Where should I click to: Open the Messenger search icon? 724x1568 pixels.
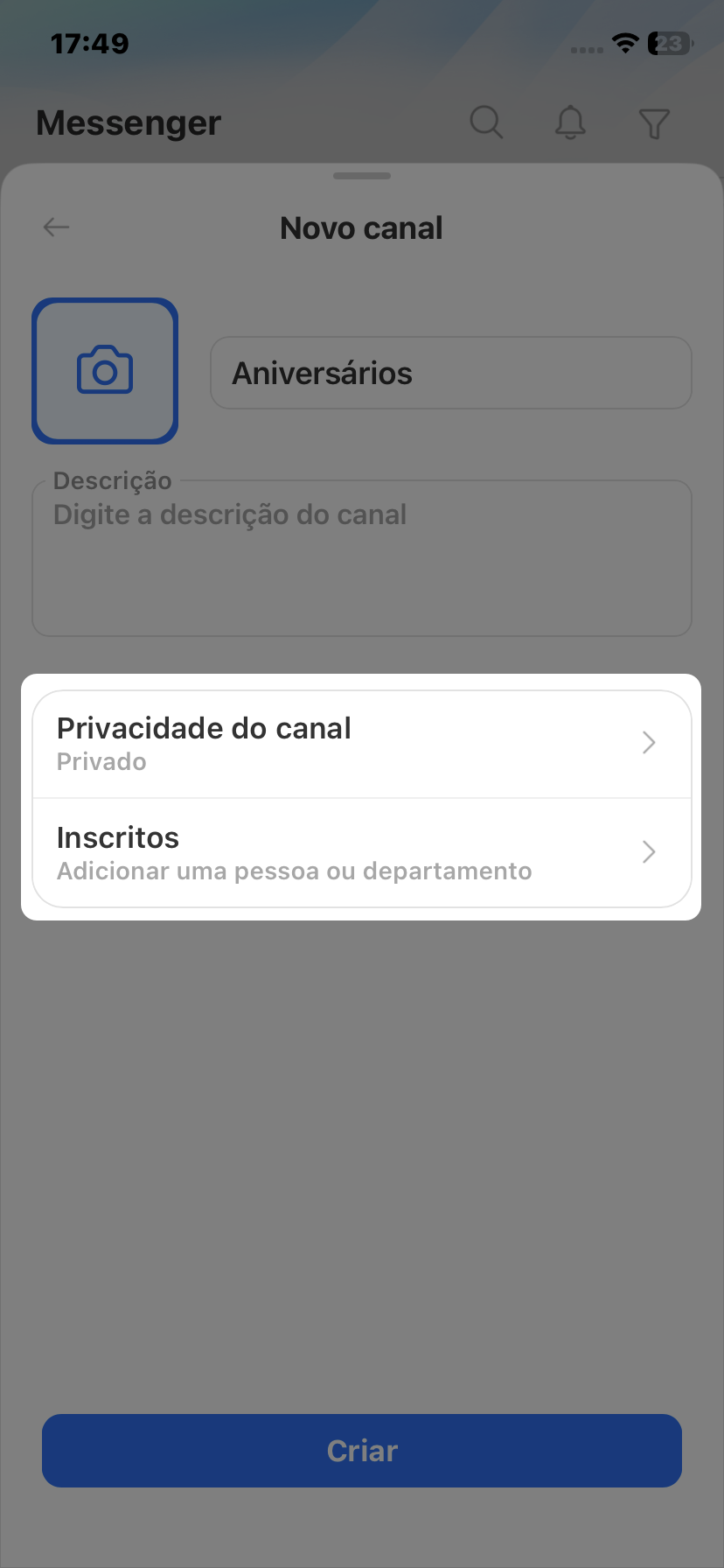click(486, 122)
